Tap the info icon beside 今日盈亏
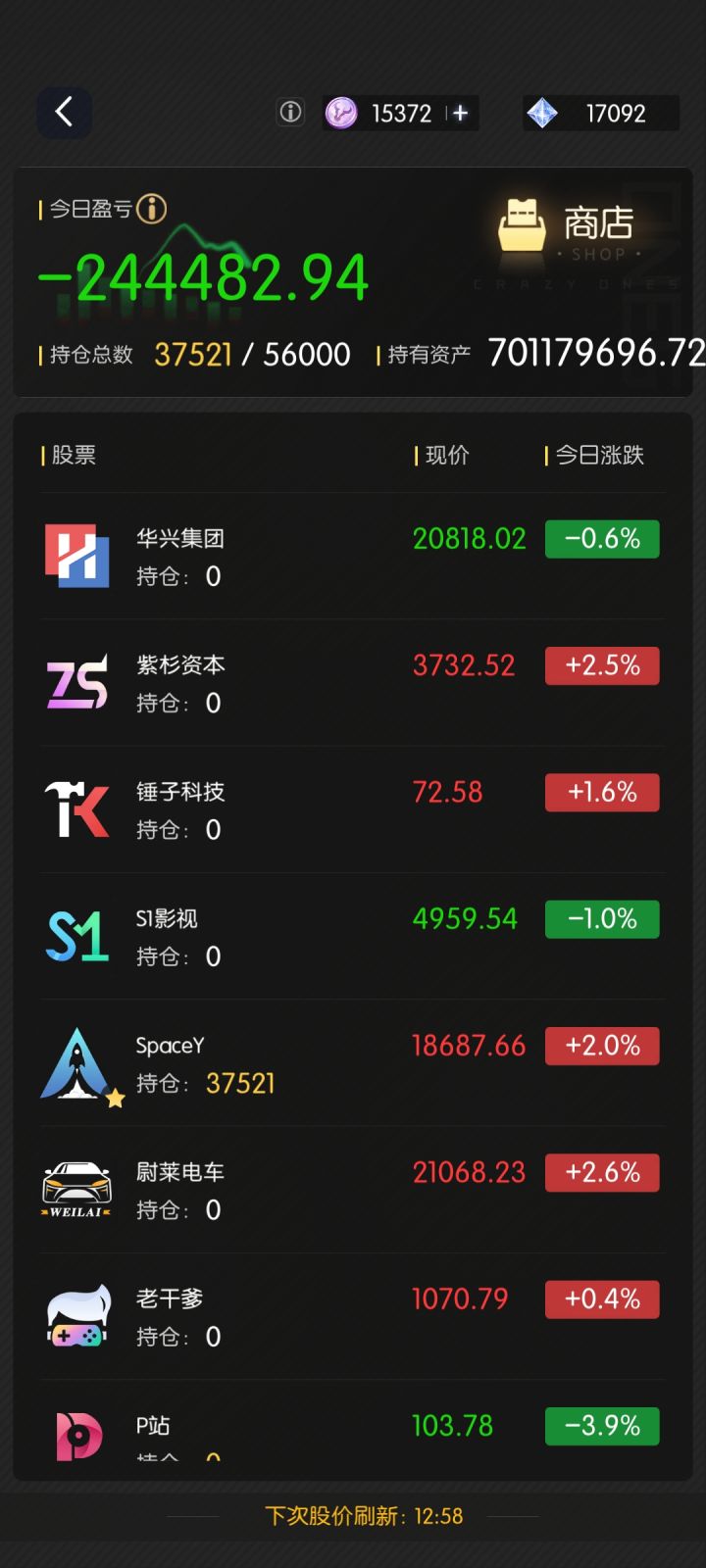The height and width of the screenshot is (1568, 706). click(152, 208)
